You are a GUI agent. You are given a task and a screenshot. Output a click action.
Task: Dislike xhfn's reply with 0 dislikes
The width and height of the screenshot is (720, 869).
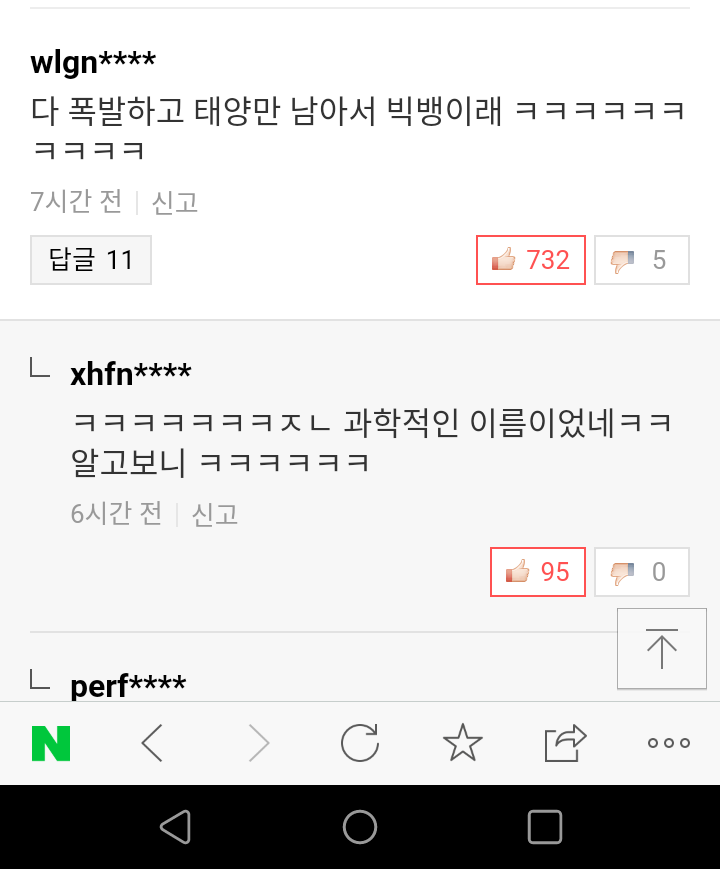pyautogui.click(x=641, y=572)
